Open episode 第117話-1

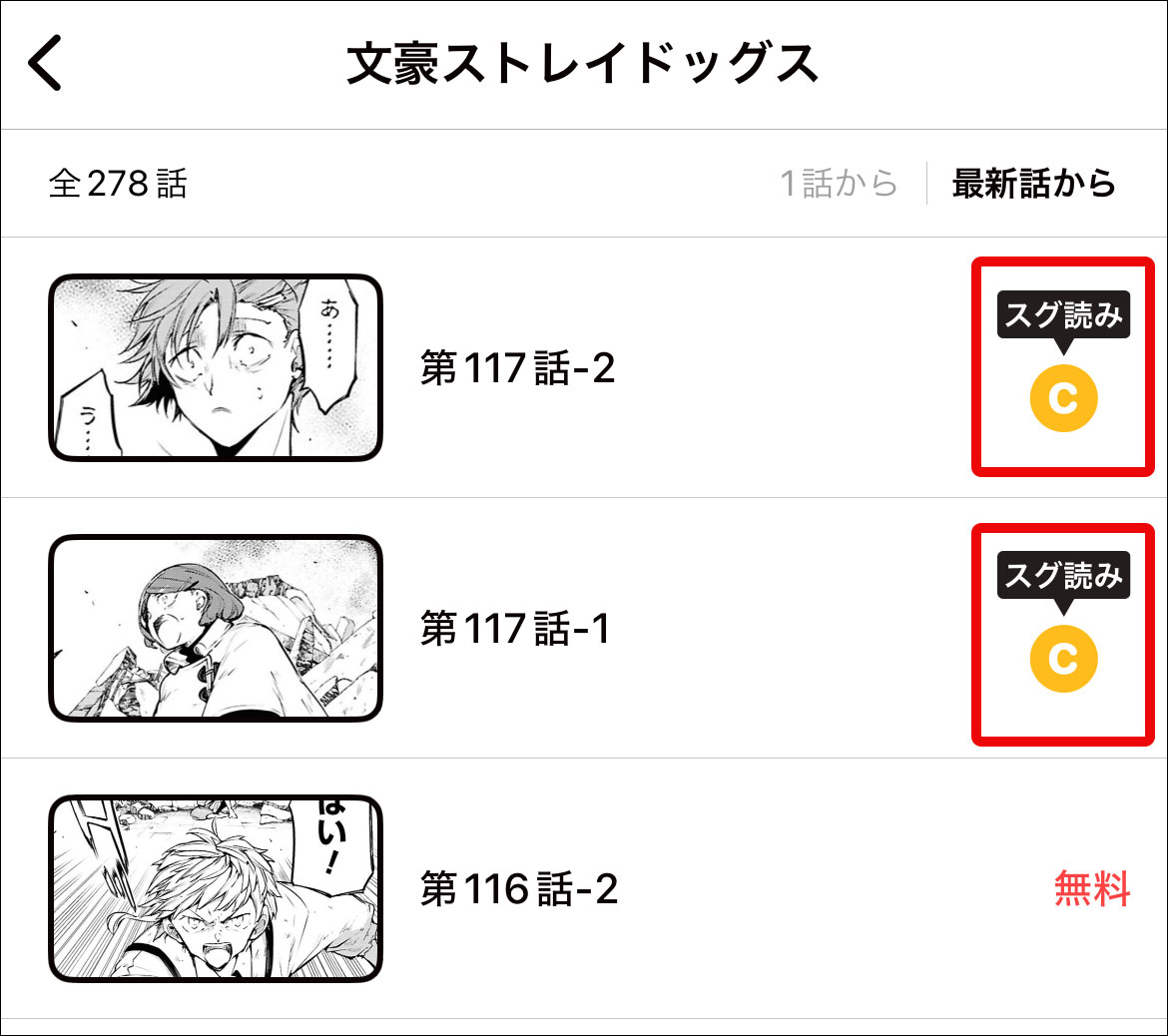[x=515, y=629]
